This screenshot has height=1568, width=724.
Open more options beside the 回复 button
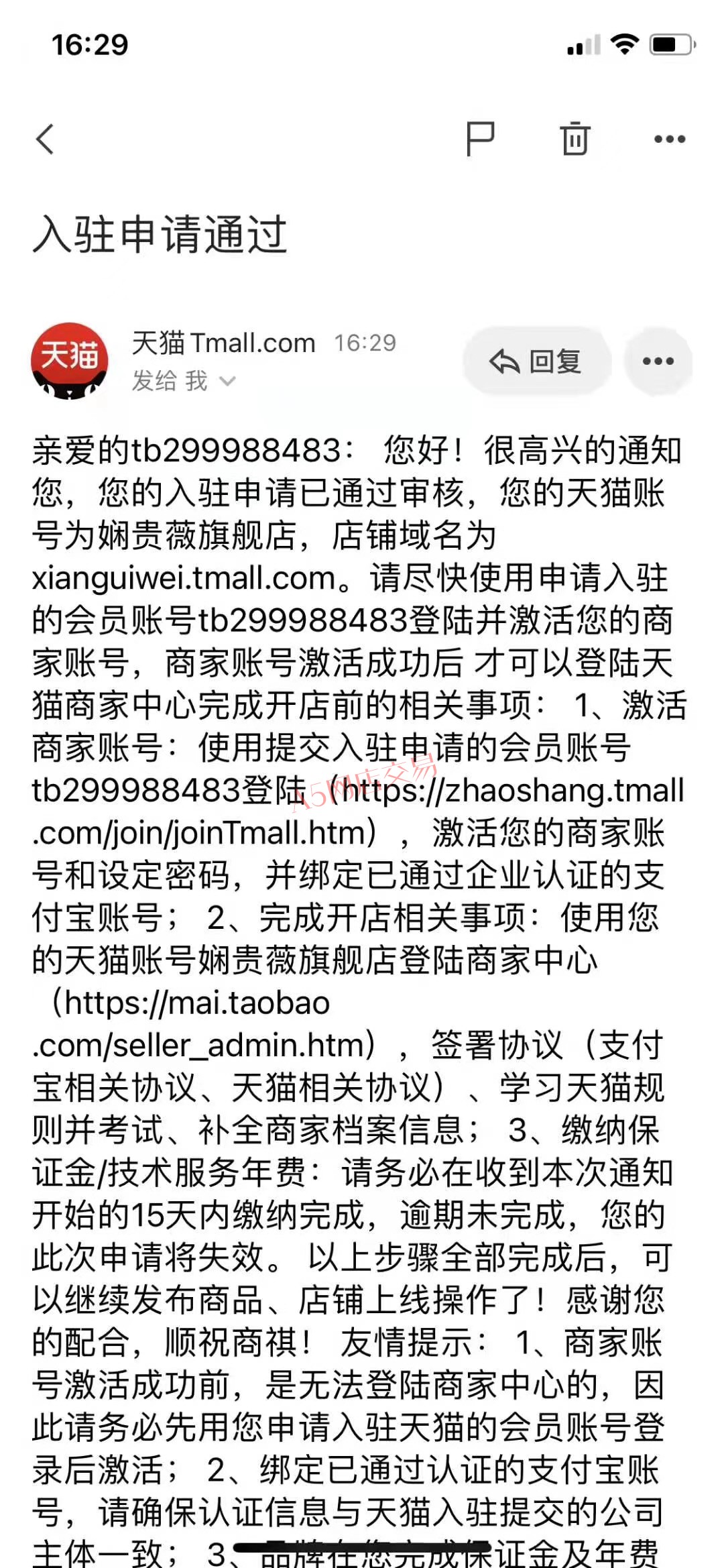658,361
